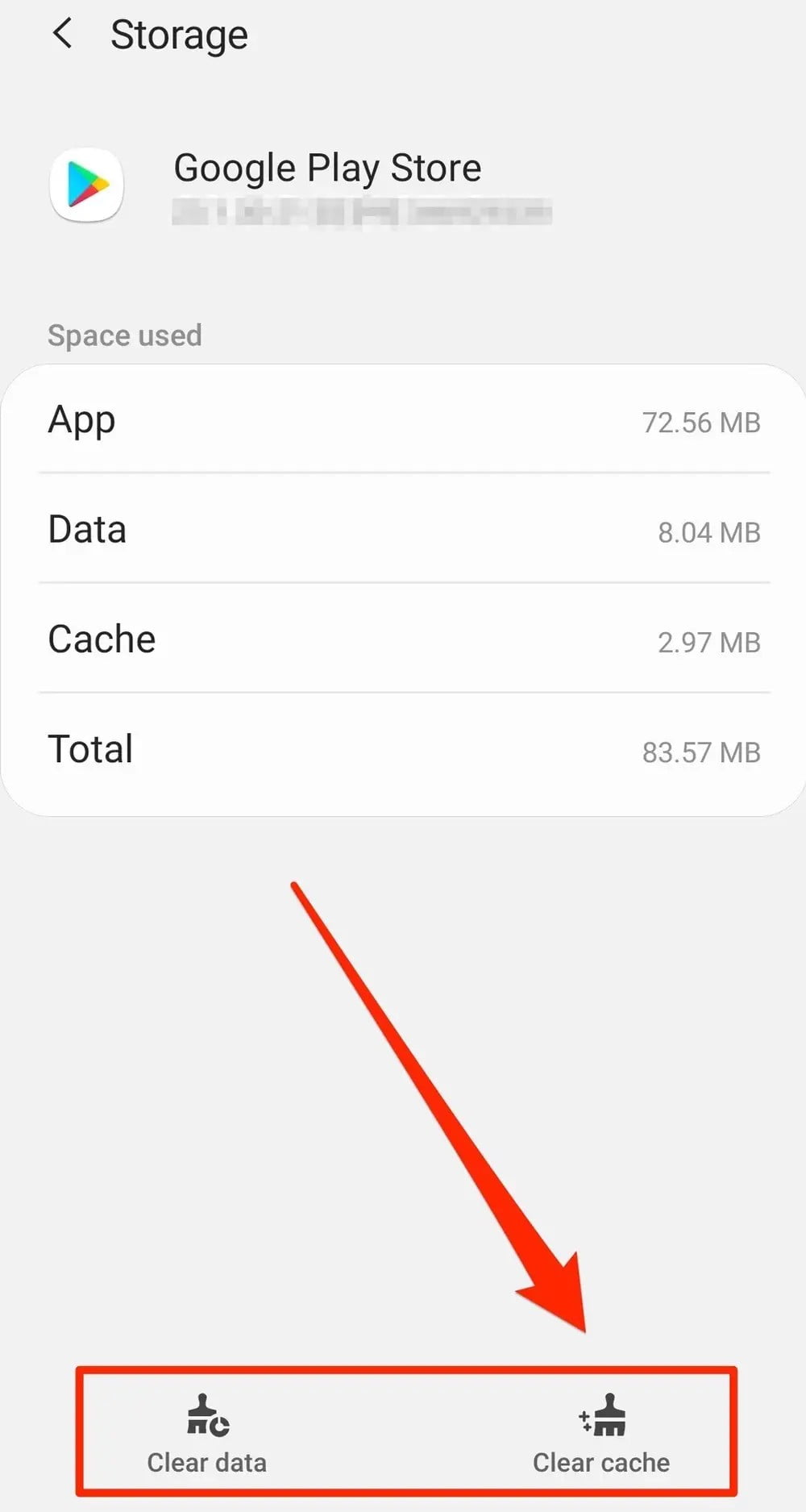Viewport: 806px width, 1512px height.
Task: Tap the Storage page title
Action: coord(179,34)
